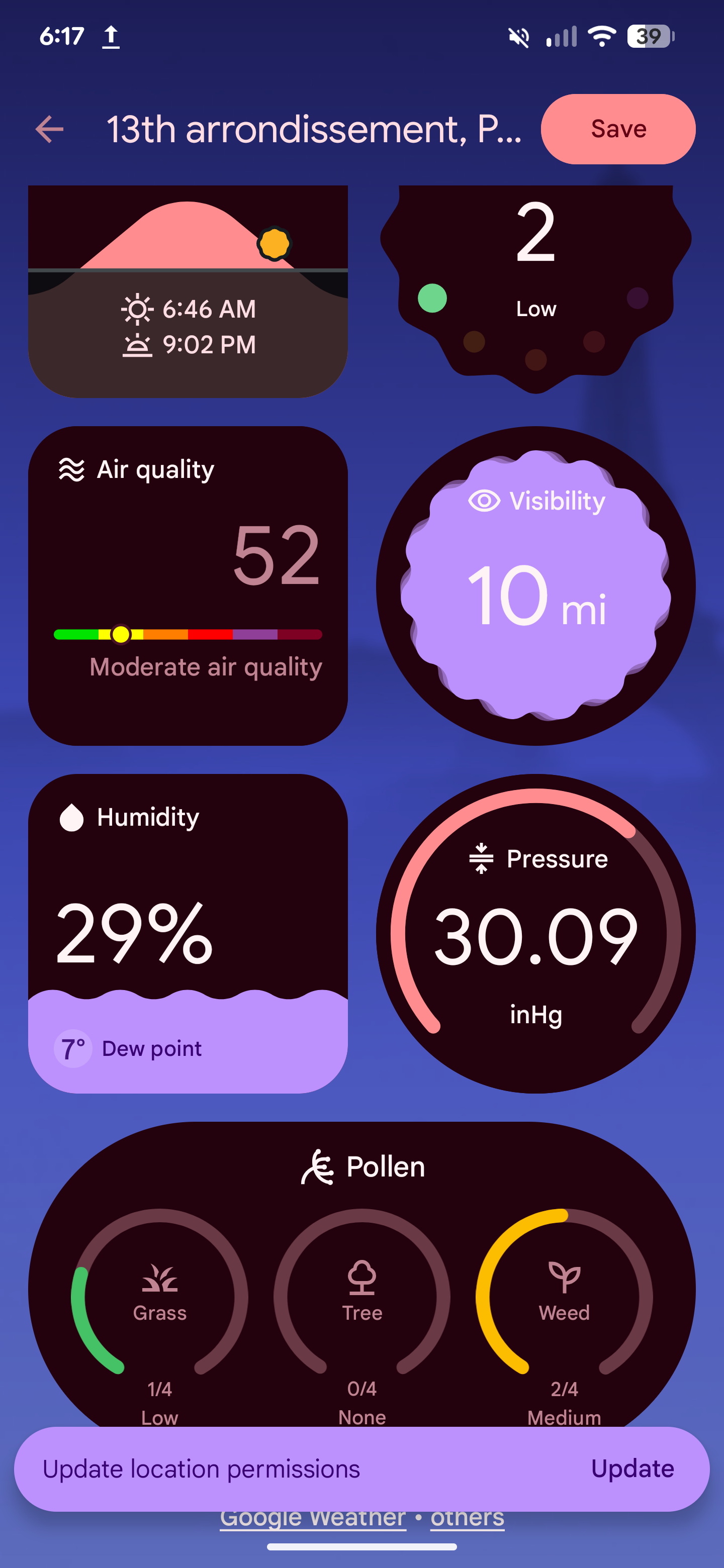This screenshot has height=1568, width=724.
Task: Tap Update for location permissions
Action: click(631, 1469)
